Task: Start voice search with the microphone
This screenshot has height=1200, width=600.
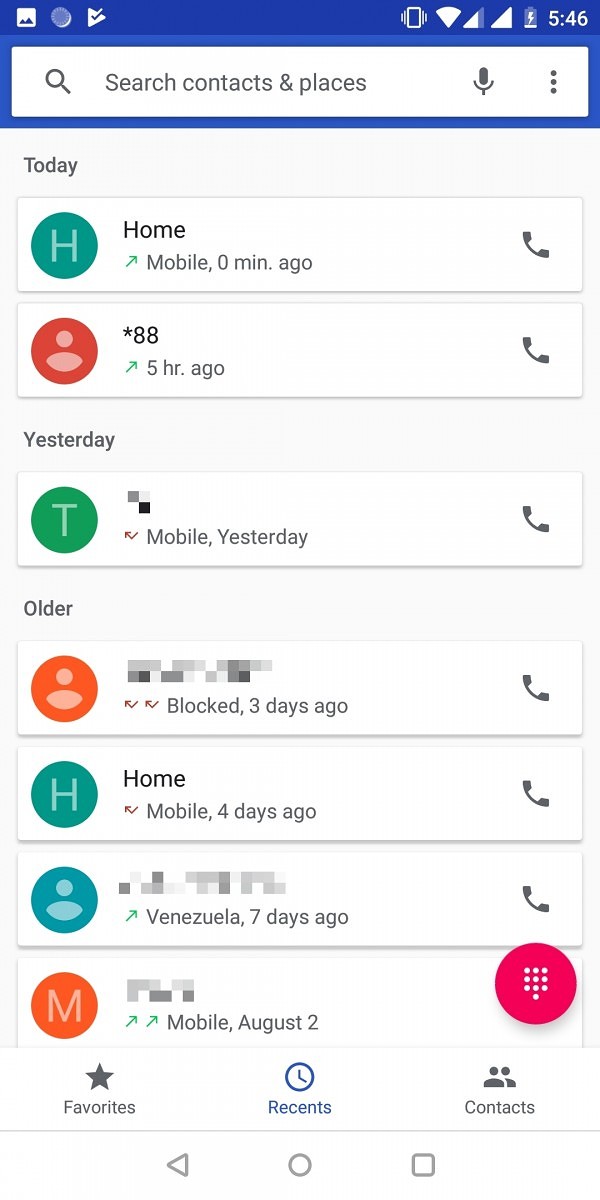Action: 483,82
